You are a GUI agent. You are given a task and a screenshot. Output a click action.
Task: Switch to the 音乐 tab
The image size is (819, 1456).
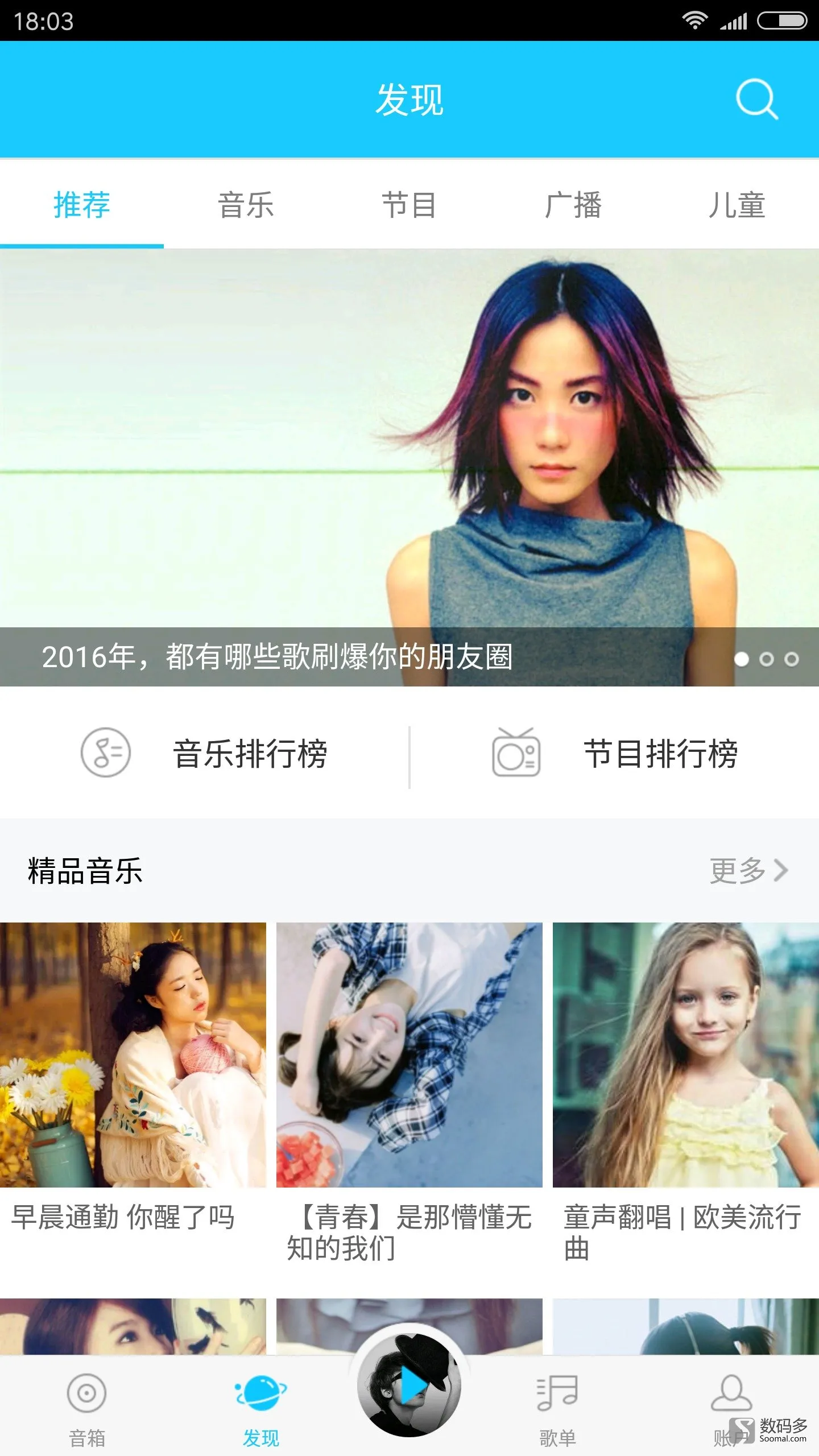246,205
